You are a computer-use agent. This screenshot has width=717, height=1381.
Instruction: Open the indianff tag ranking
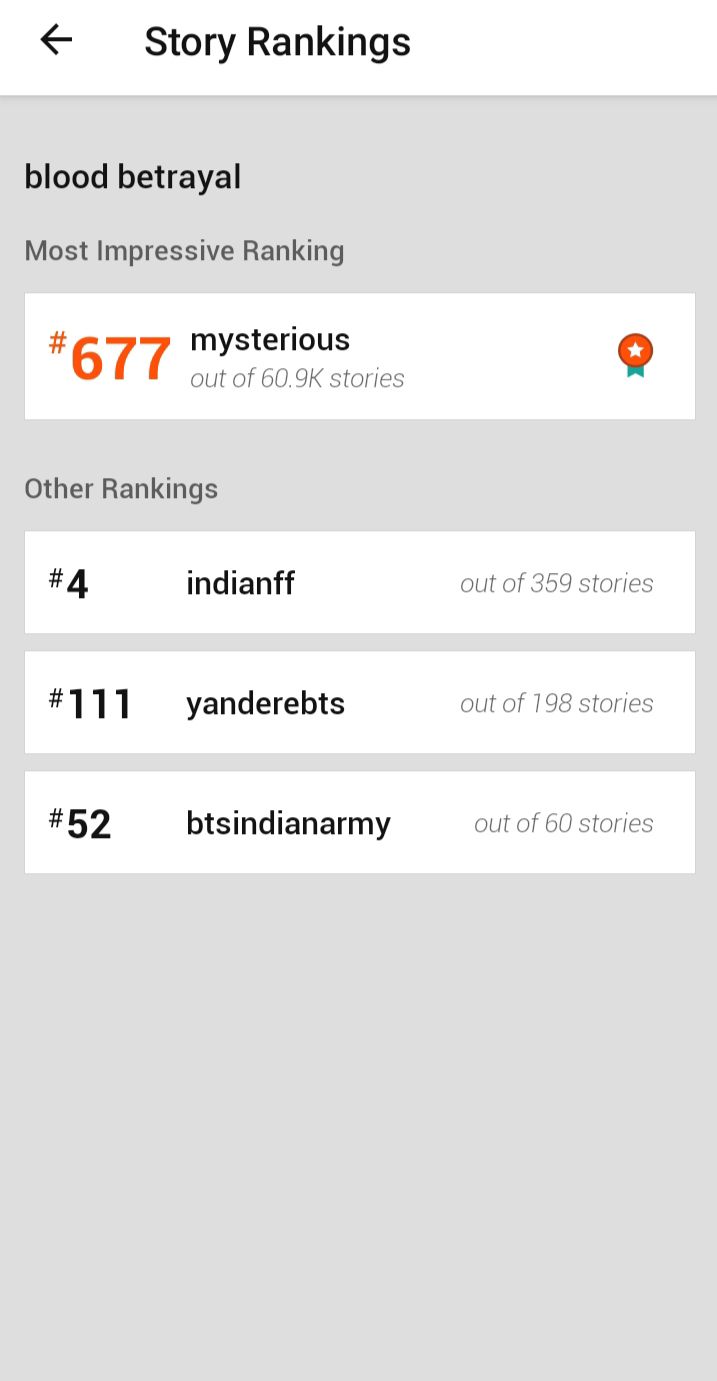[359, 582]
